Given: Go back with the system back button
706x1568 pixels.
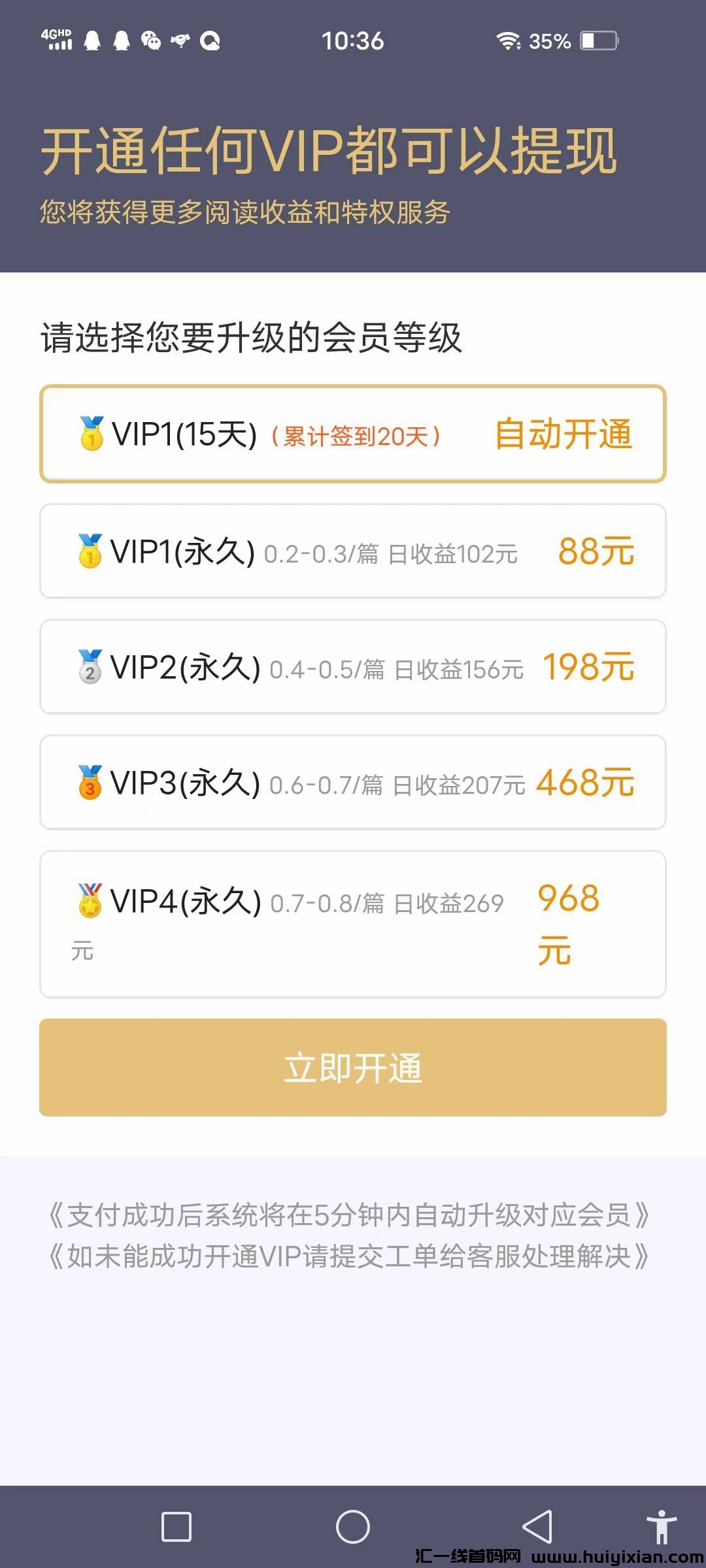Looking at the screenshot, I should coord(537,1527).
